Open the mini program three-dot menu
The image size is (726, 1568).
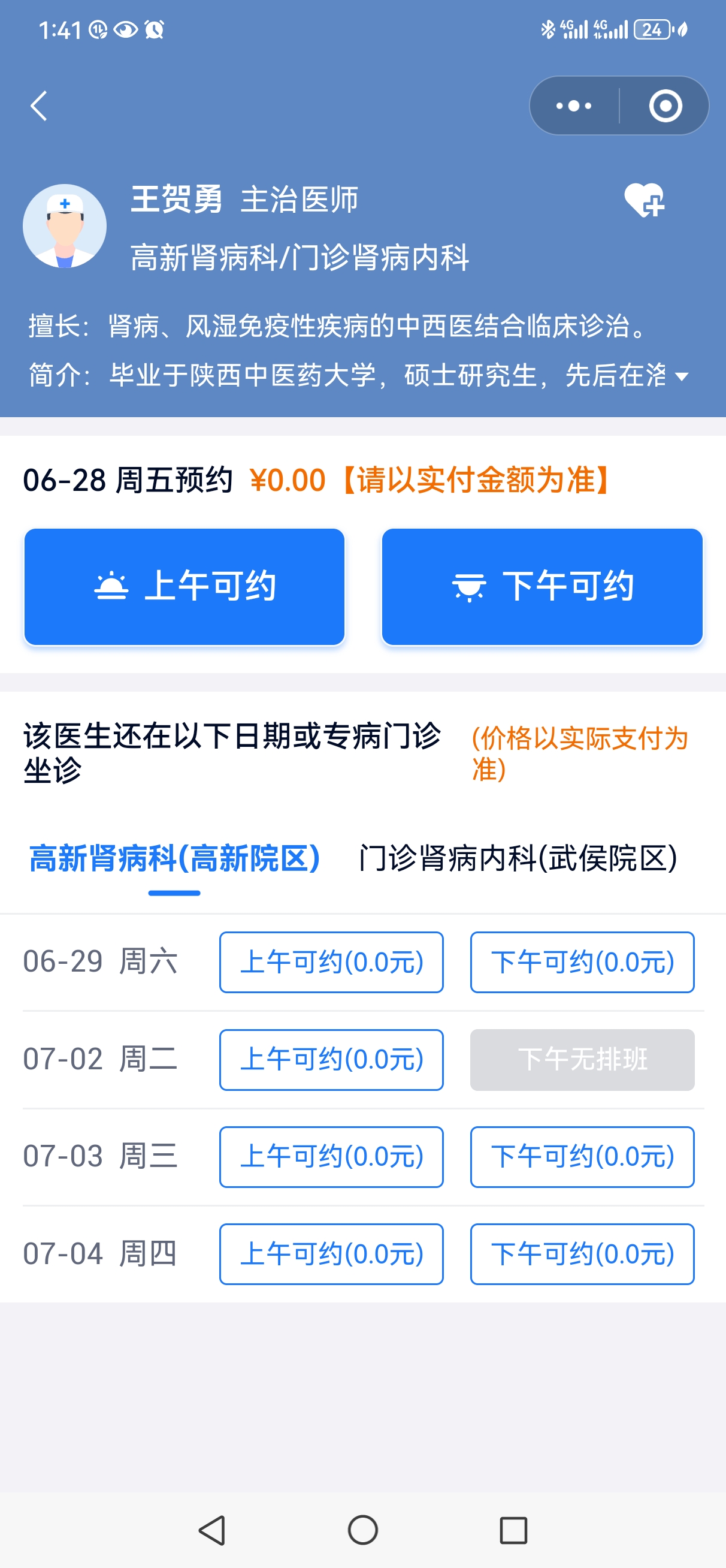tap(574, 106)
